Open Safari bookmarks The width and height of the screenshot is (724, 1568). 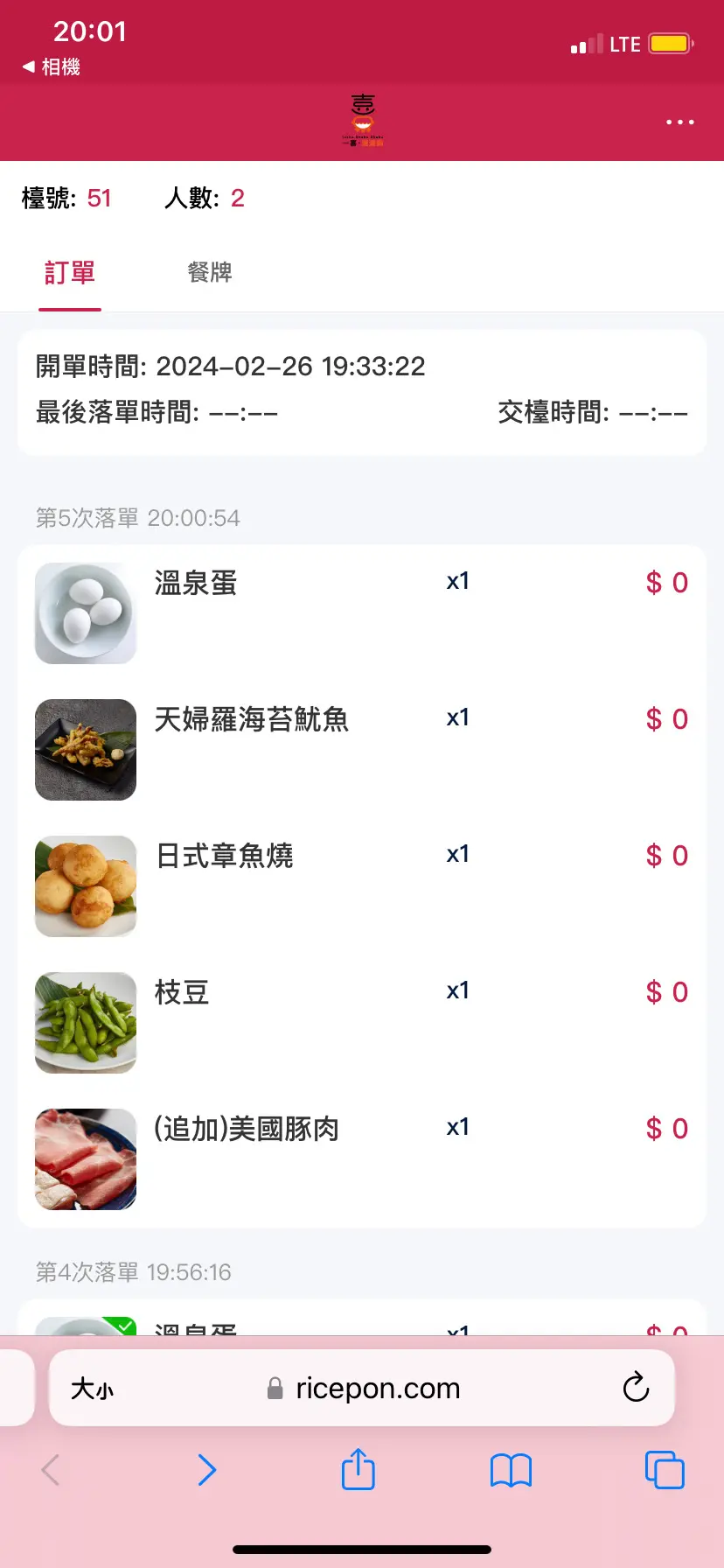511,1470
